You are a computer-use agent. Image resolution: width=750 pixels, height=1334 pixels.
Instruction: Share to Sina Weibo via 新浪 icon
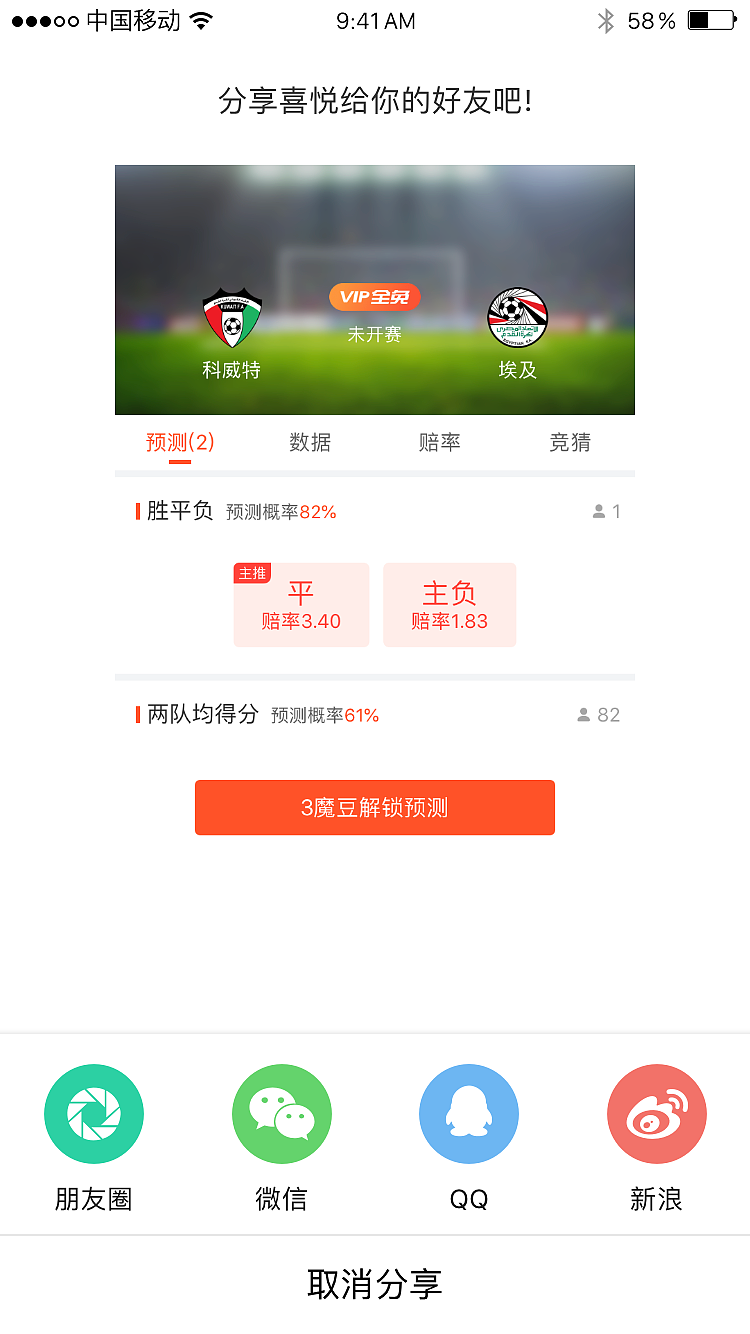pyautogui.click(x=656, y=1113)
